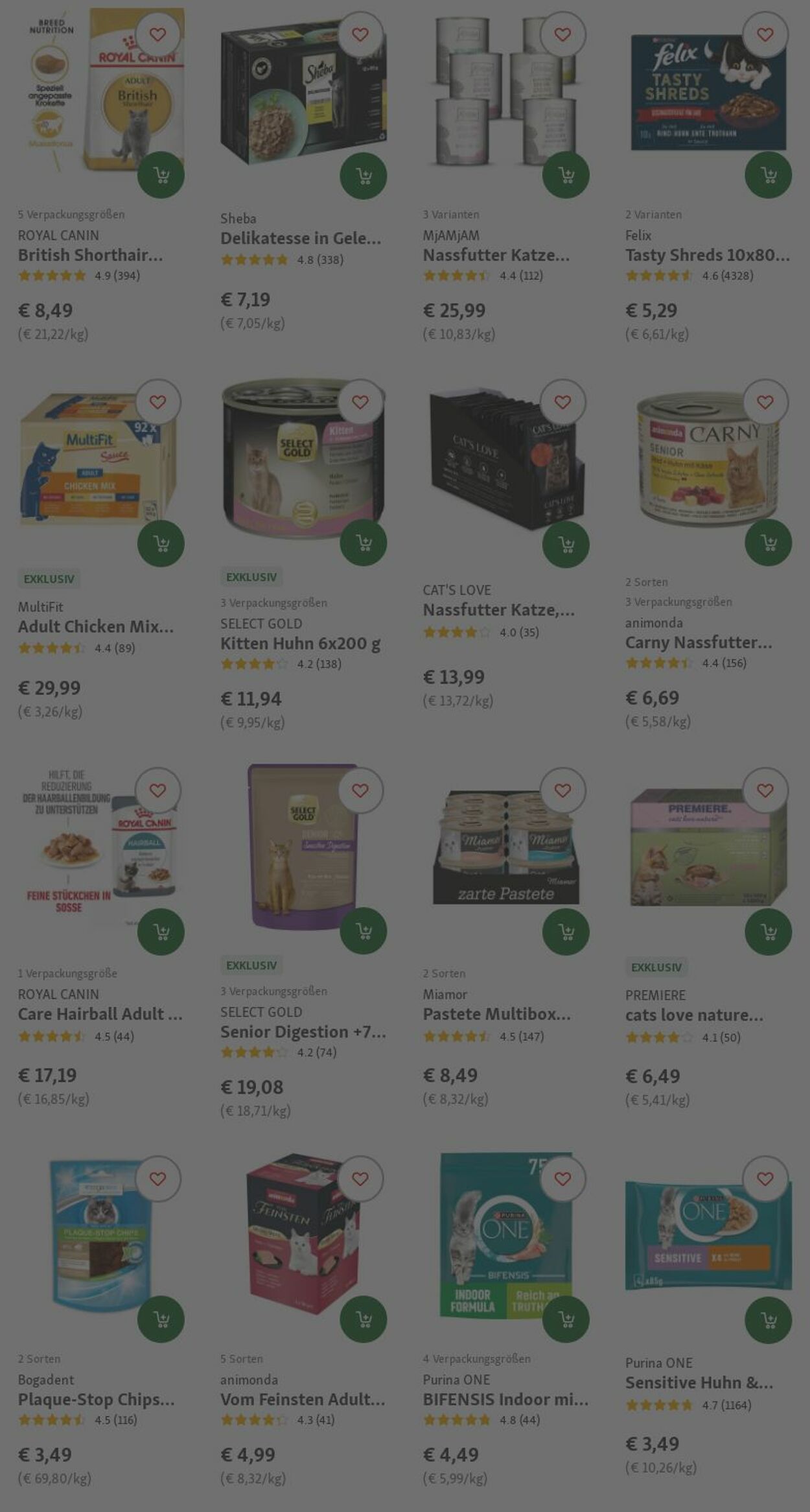Wishlist the Select Gold Kitten Huhn item
Image resolution: width=810 pixels, height=1512 pixels.
tap(360, 403)
